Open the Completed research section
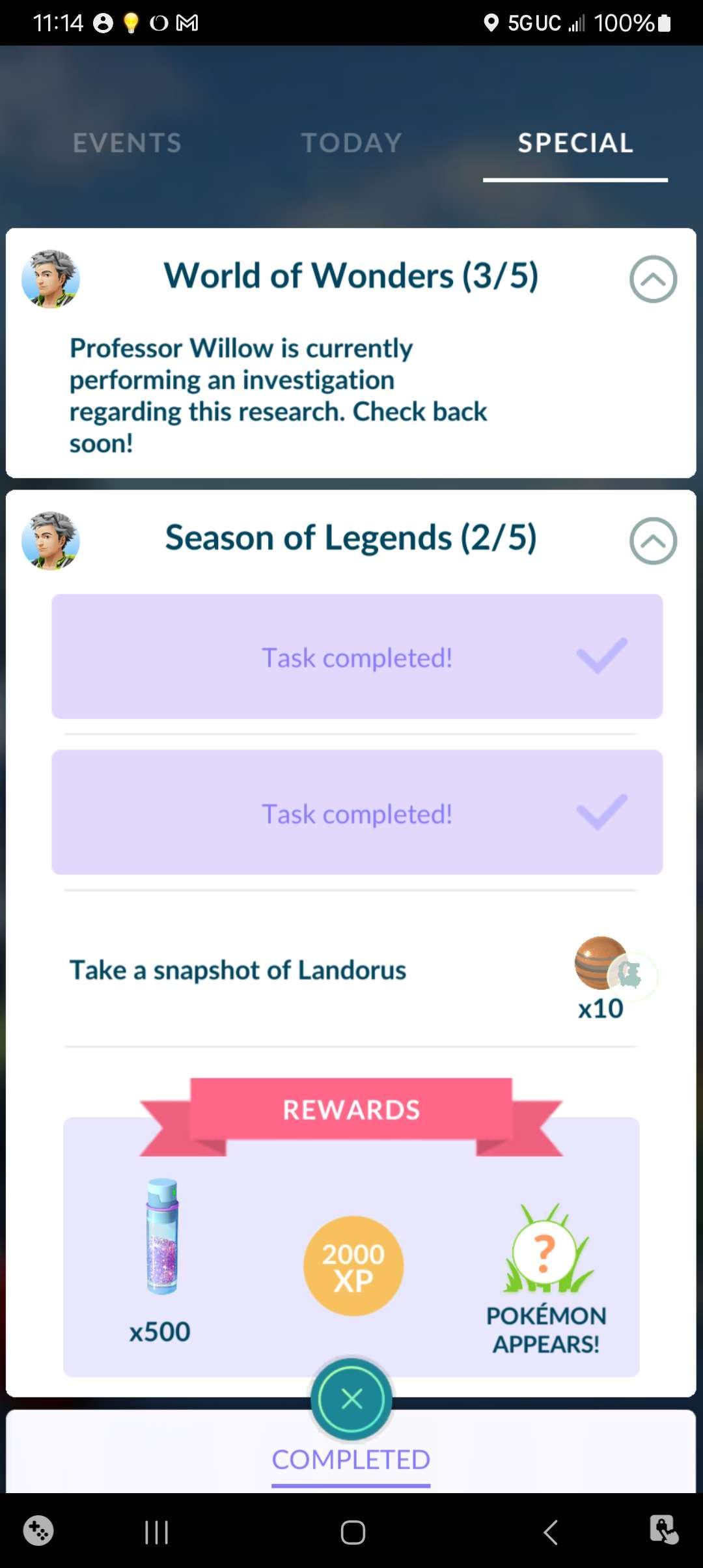The width and height of the screenshot is (703, 1568). pyautogui.click(x=351, y=1461)
